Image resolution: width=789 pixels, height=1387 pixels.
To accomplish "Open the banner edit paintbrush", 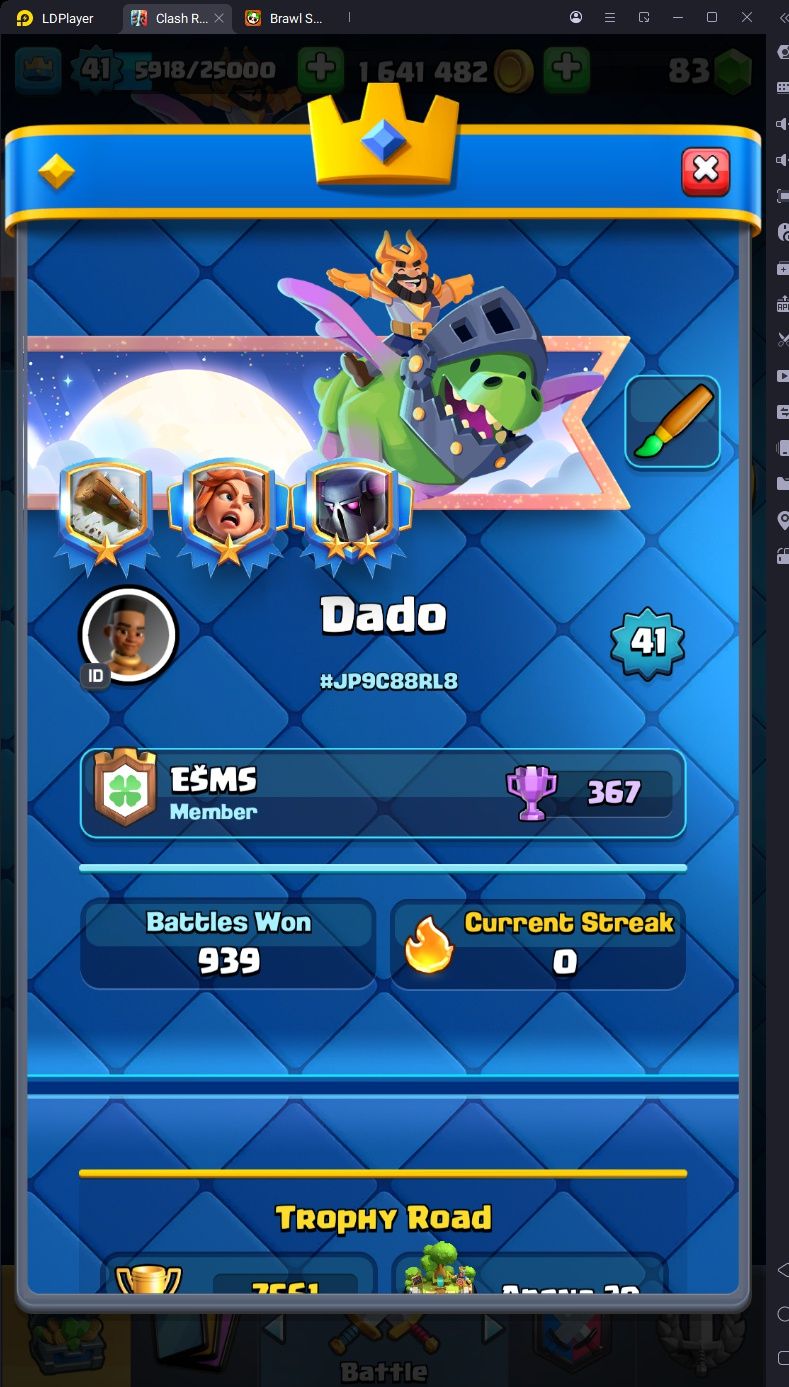I will (x=672, y=422).
